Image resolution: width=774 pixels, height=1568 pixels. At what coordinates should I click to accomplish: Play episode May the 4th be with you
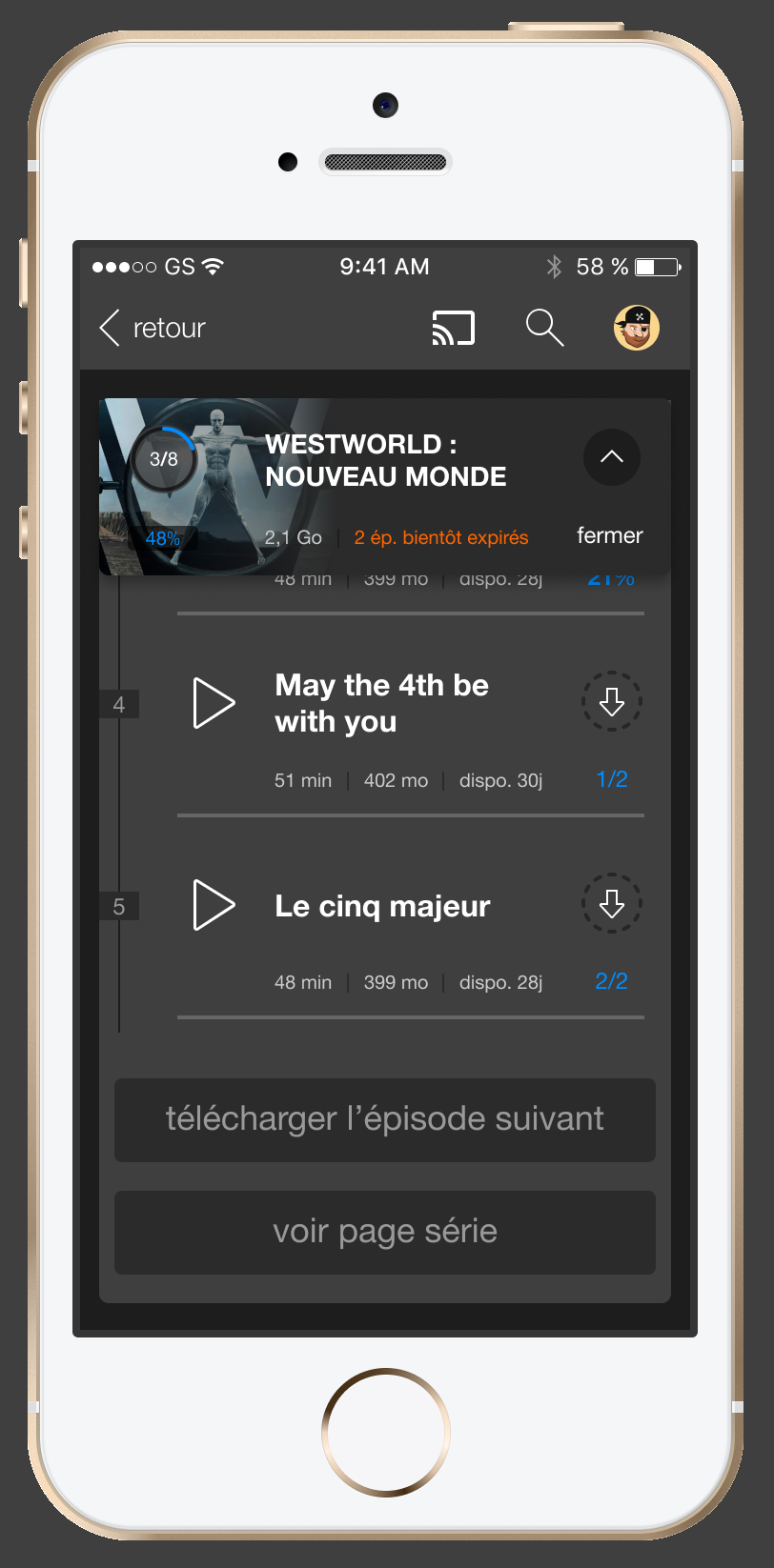pyautogui.click(x=214, y=703)
